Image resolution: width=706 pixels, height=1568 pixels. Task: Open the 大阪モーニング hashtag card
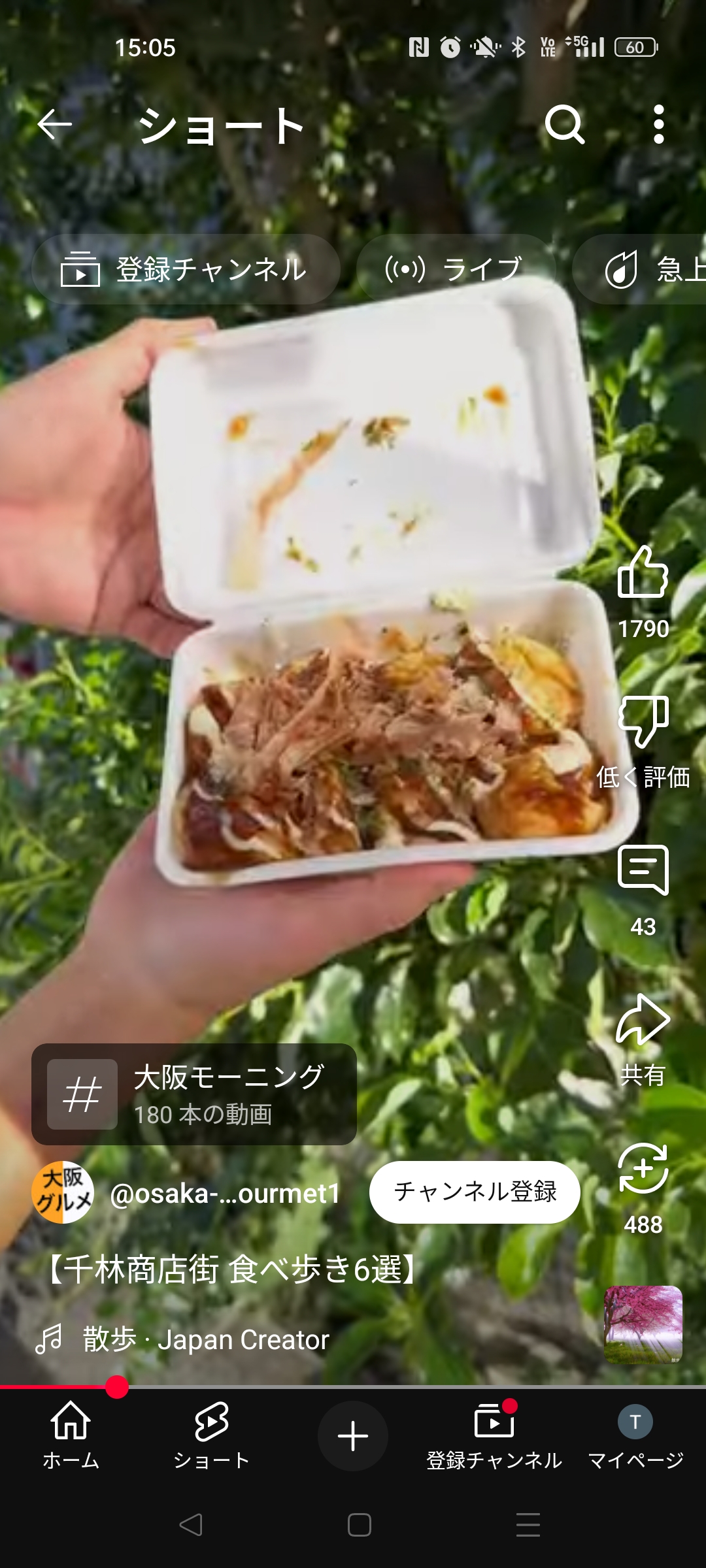[194, 1094]
